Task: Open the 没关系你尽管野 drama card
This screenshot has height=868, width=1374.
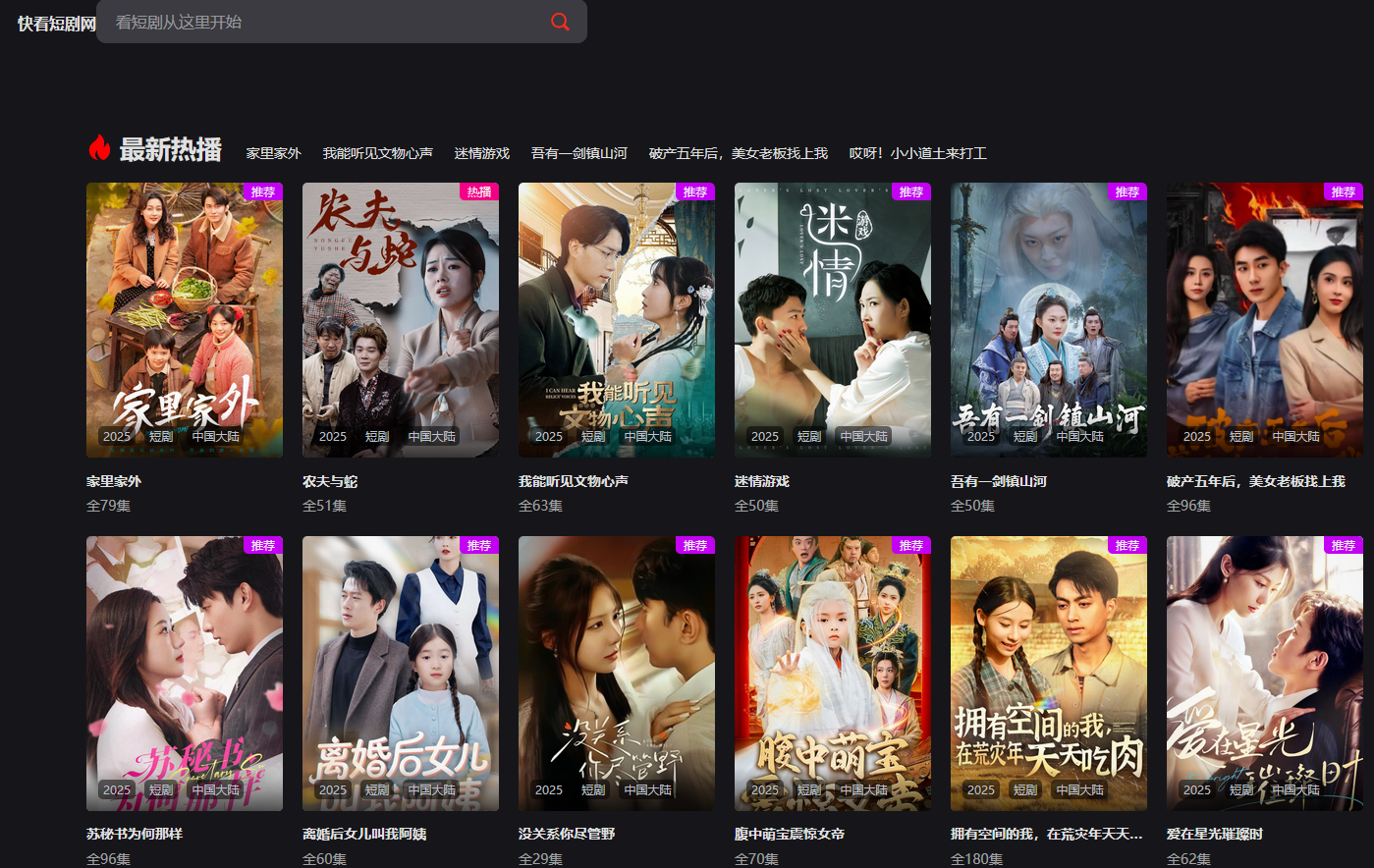Action: coord(617,673)
